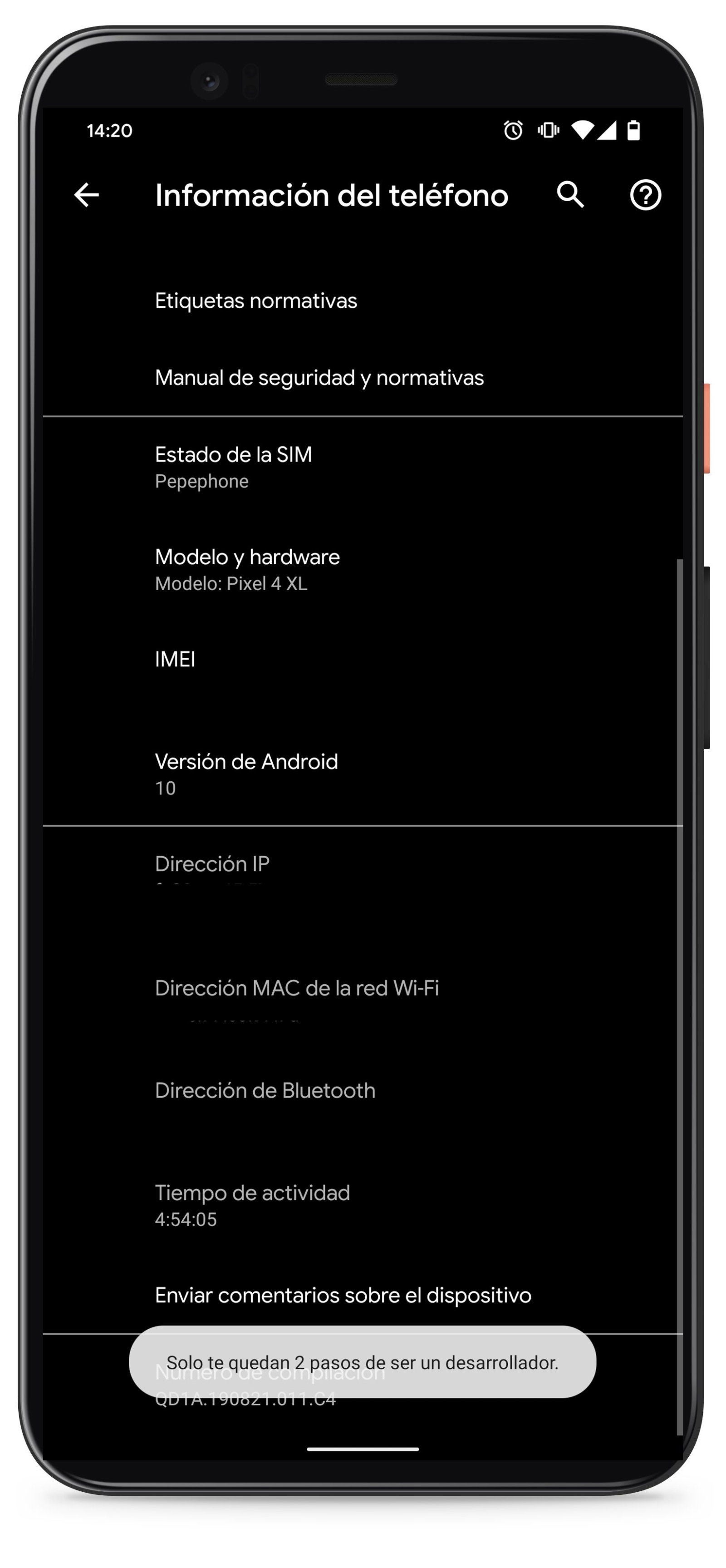This screenshot has height=1568, width=726.
Task: Select Enviar comentarios sobre el dispositivo
Action: [x=343, y=1296]
